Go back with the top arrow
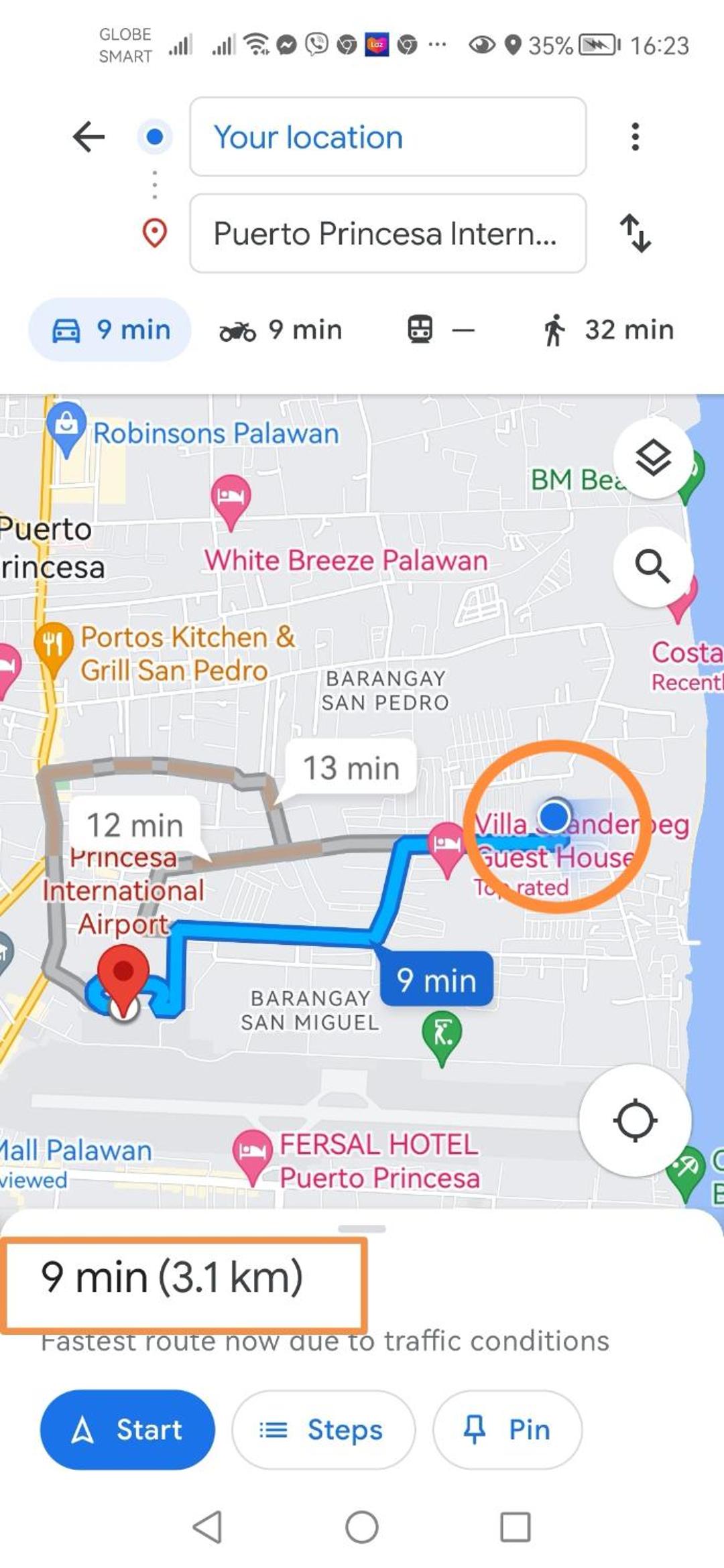 pos(88,137)
